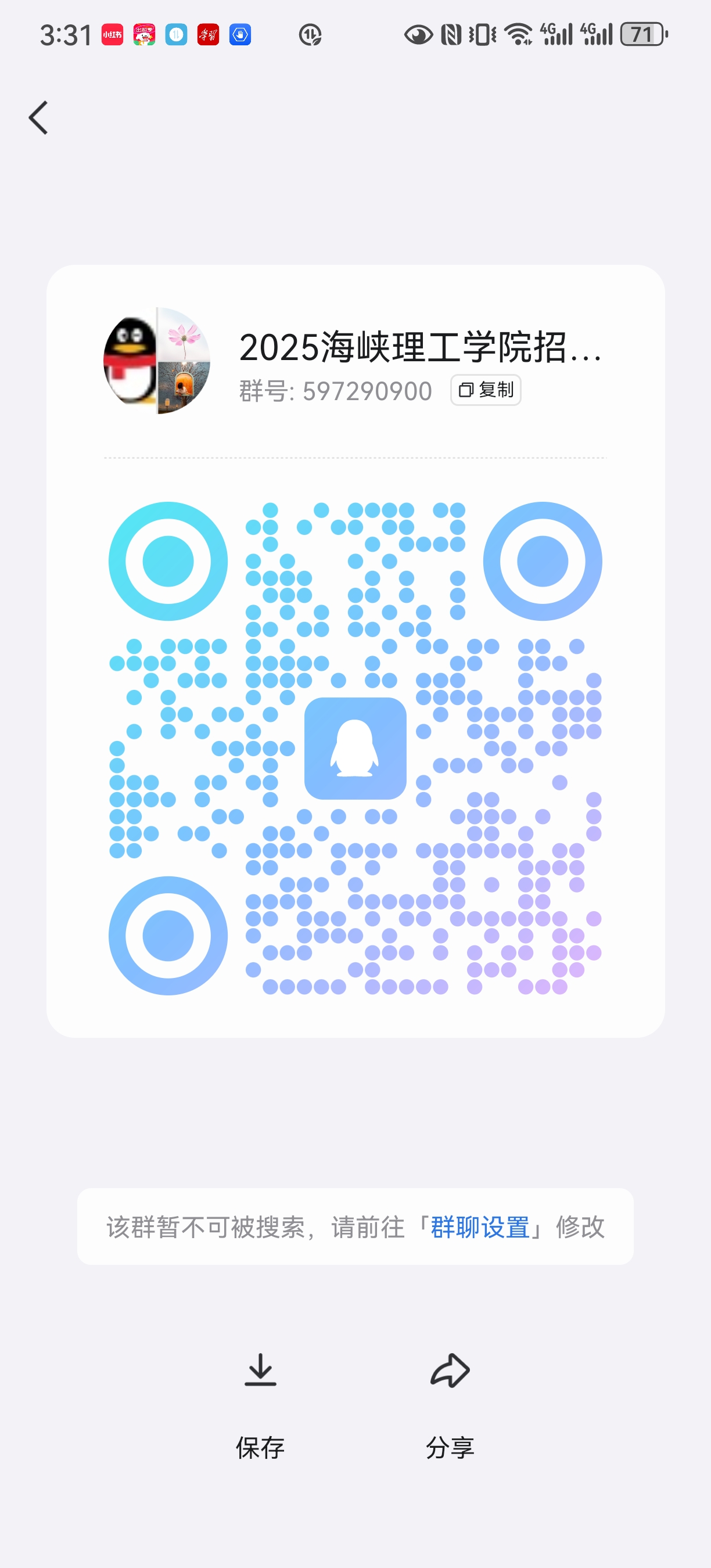Copy the group number 597290900

tap(485, 390)
